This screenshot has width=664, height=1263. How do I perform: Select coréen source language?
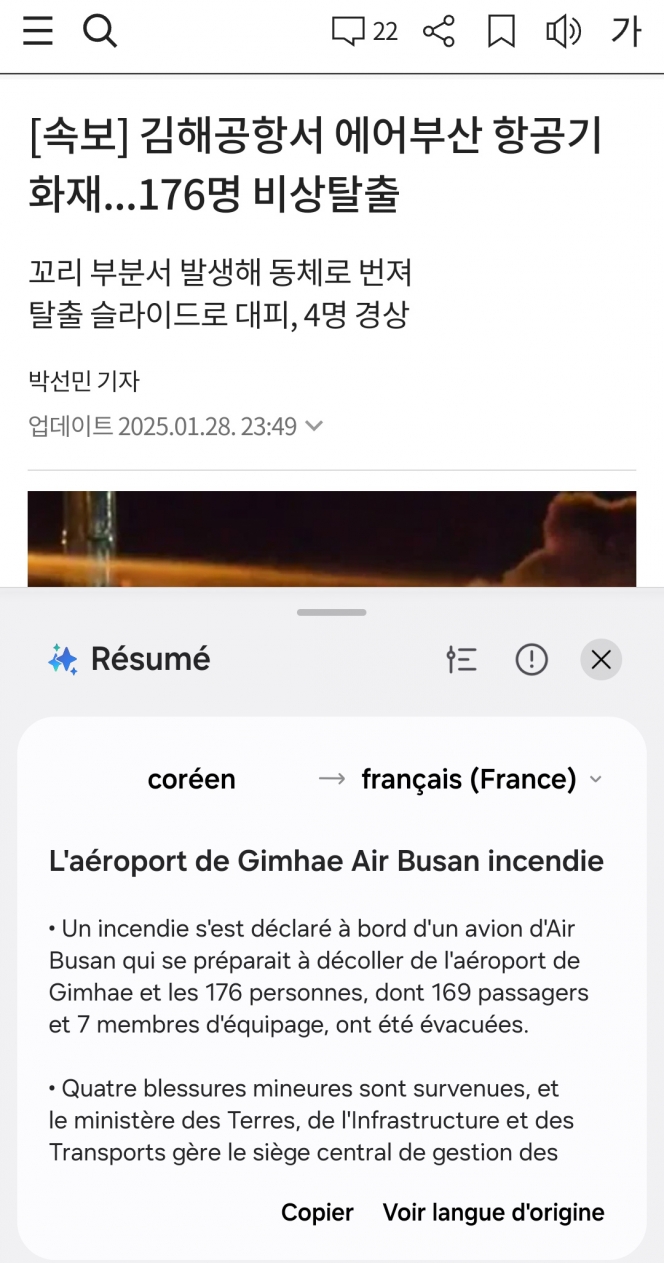point(191,779)
